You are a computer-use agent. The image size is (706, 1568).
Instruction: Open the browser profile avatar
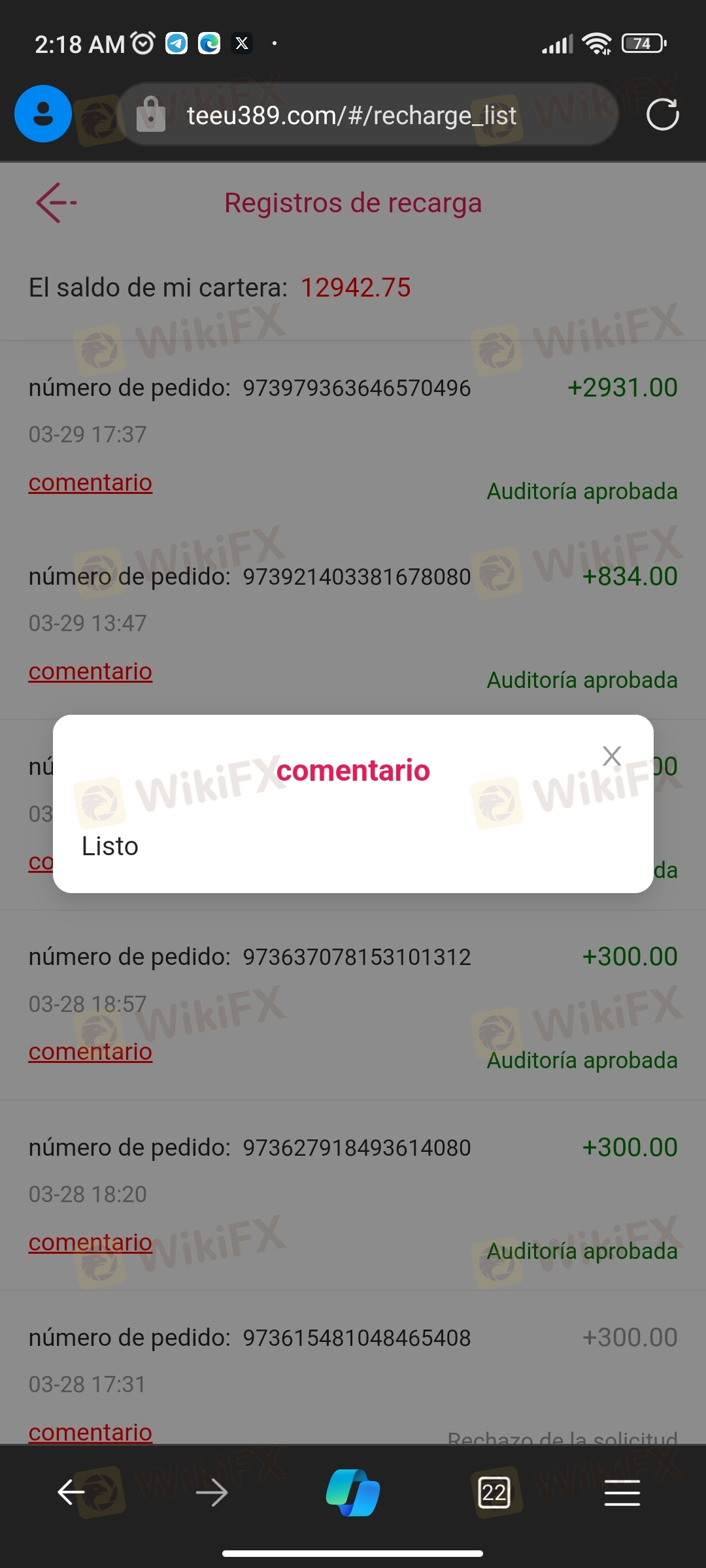point(43,114)
